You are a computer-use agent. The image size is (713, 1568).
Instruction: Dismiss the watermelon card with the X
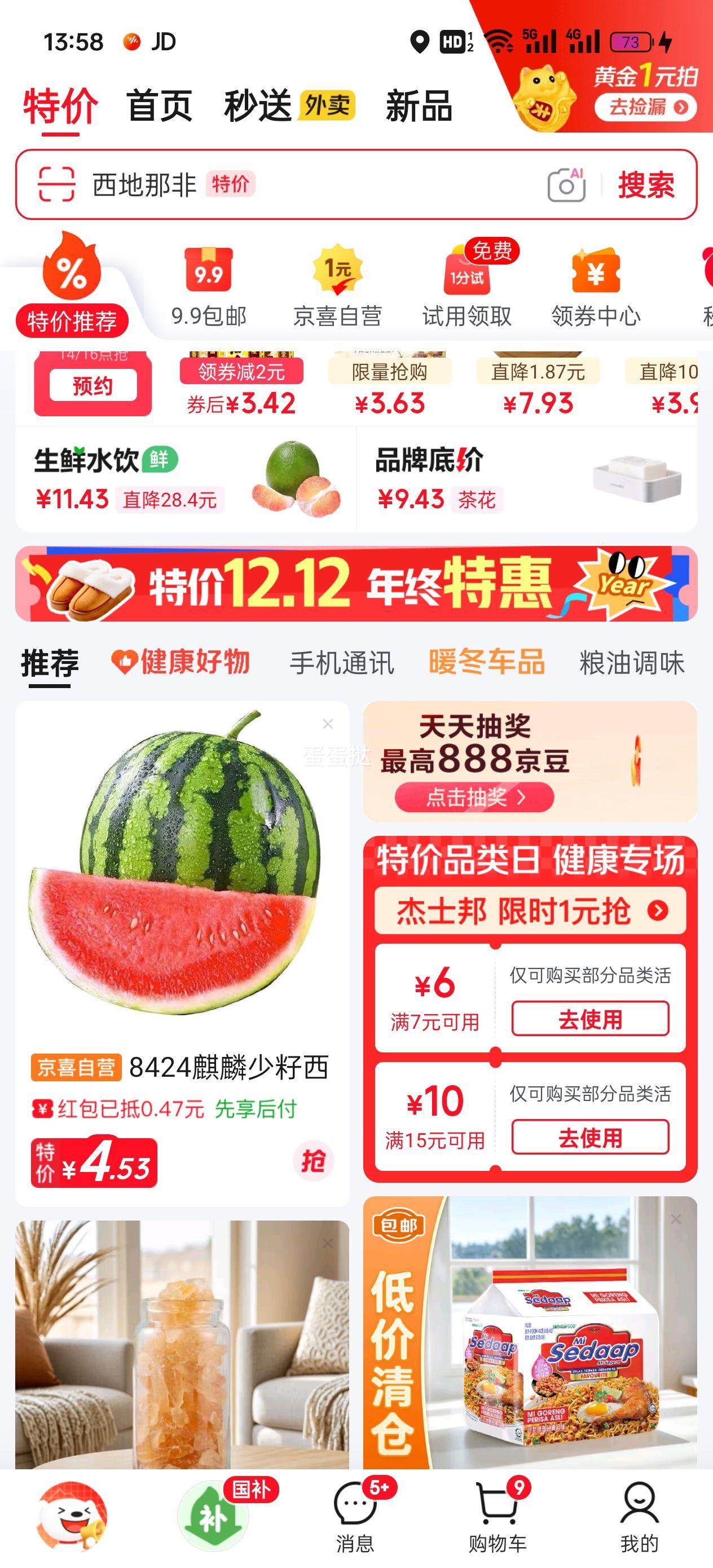click(328, 723)
